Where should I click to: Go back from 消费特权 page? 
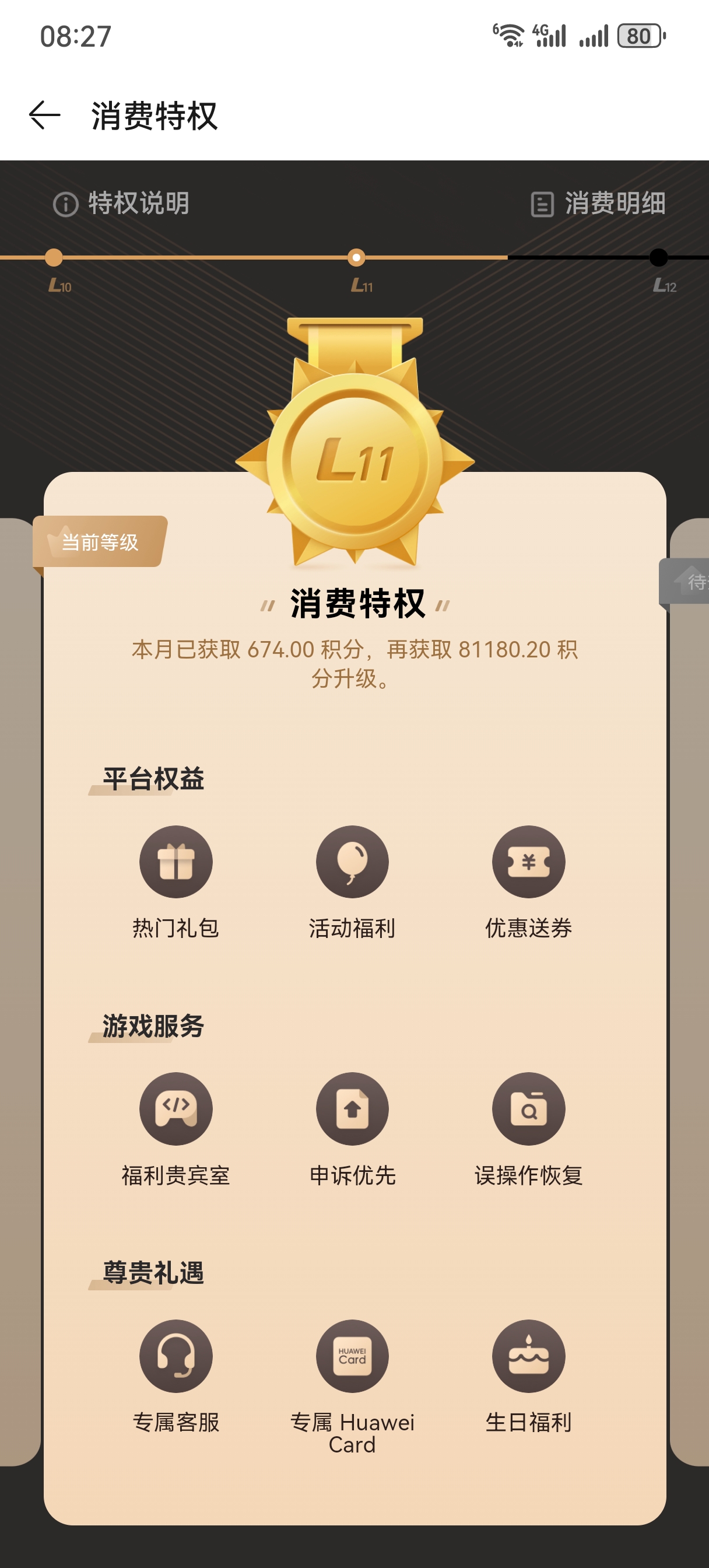point(44,115)
